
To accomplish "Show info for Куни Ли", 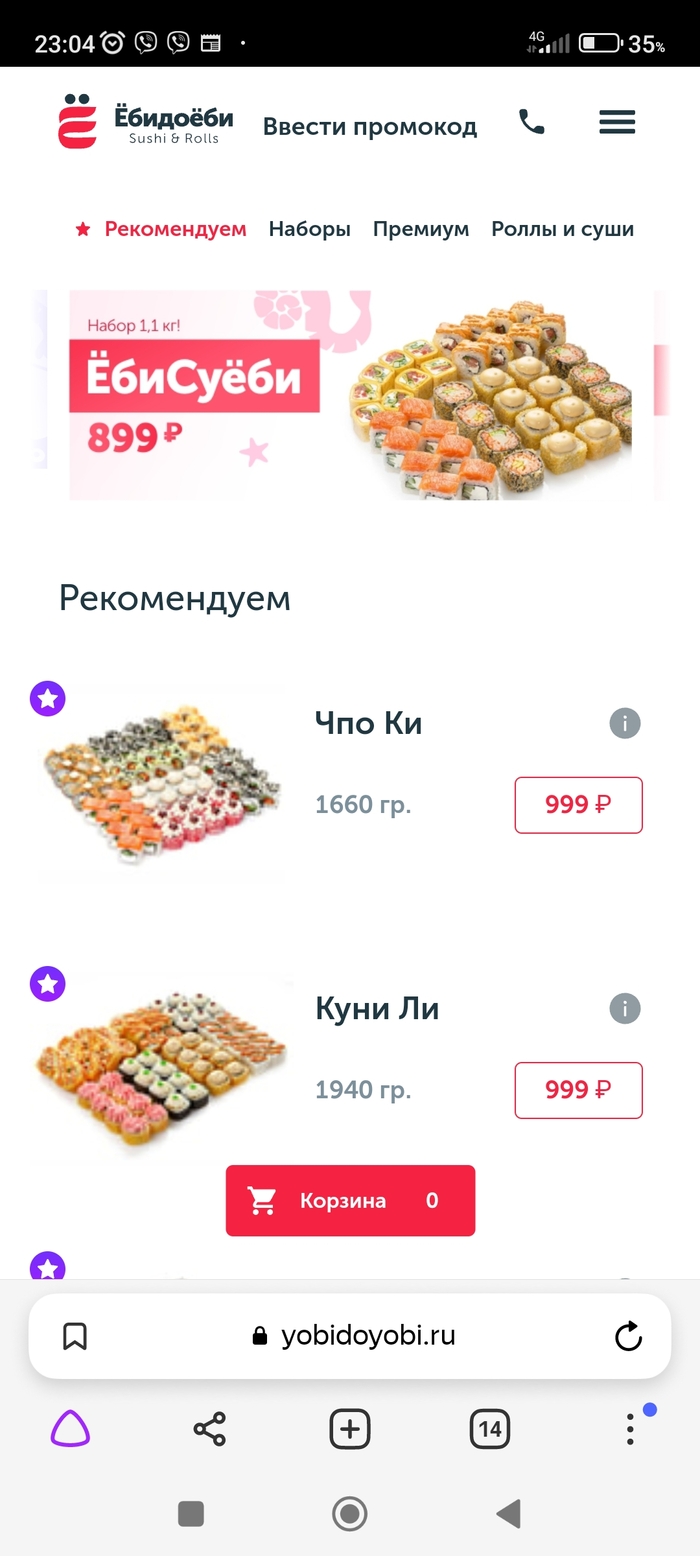I will click(x=625, y=1008).
